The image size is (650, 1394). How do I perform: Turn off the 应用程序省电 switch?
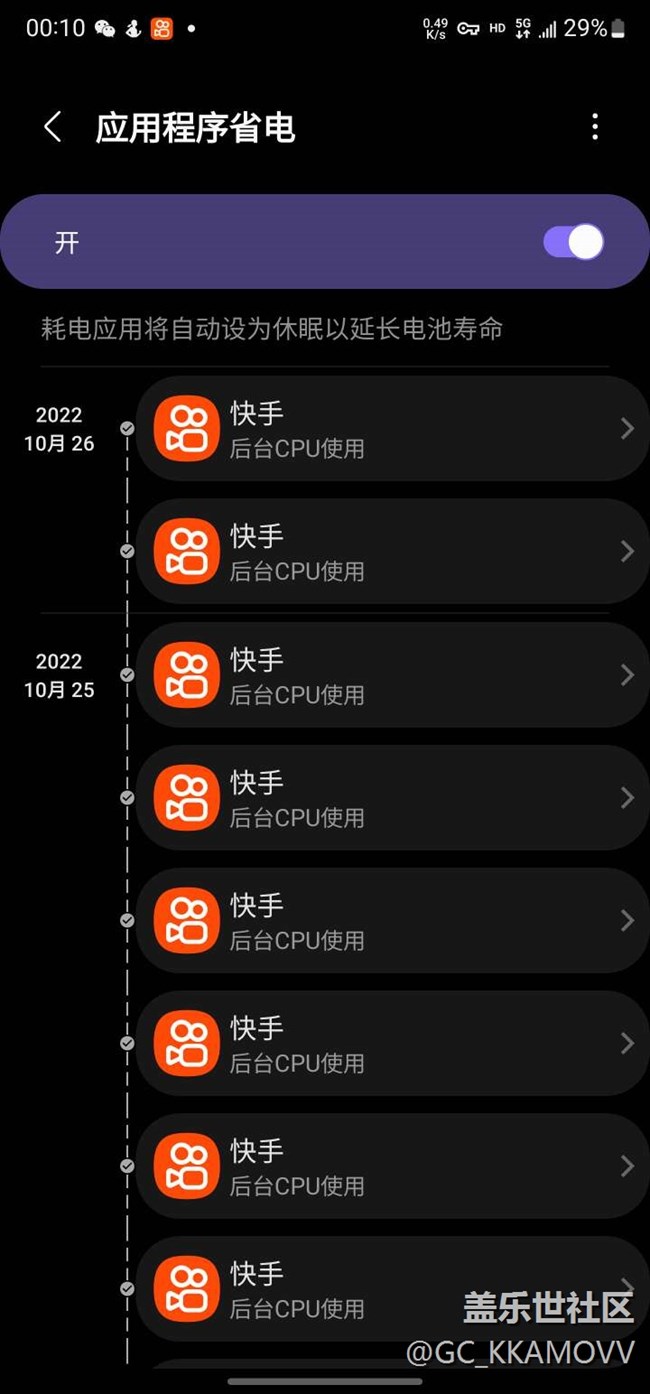[573, 242]
